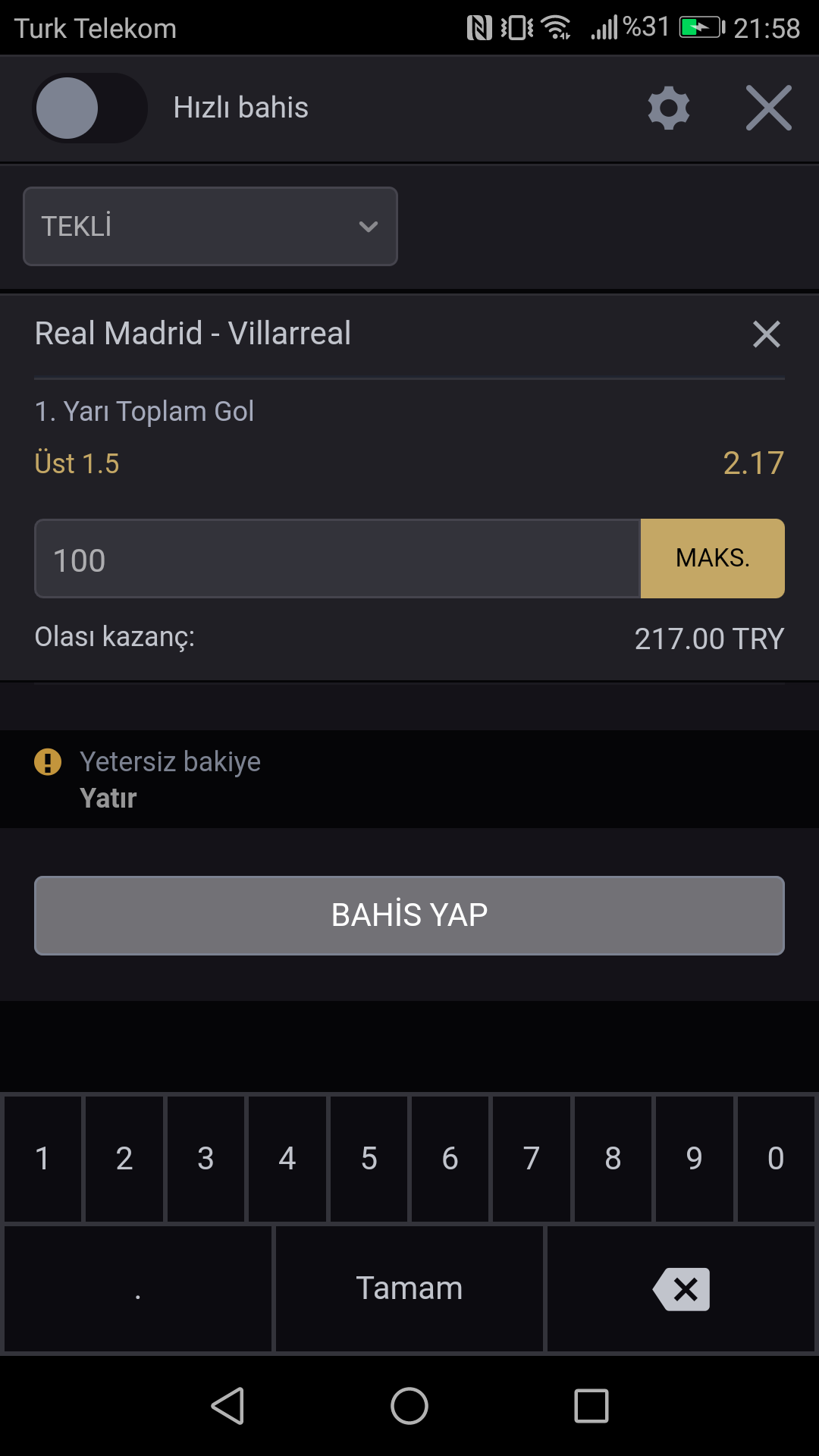This screenshot has height=1456, width=819.
Task: Toggle the Hızlı bahis switch
Action: [x=89, y=108]
